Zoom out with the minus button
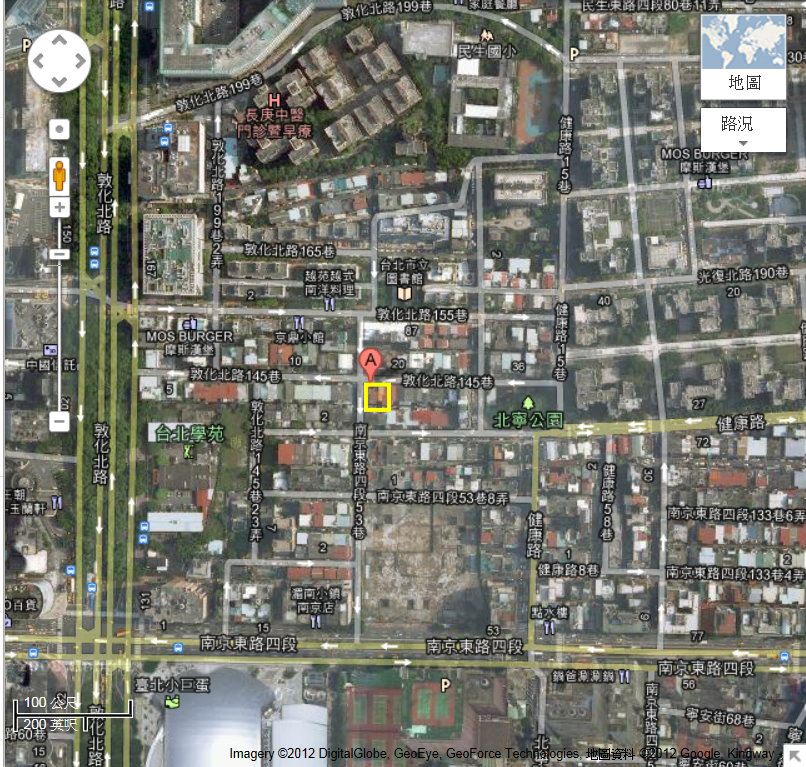The height and width of the screenshot is (767, 806). pos(59,421)
